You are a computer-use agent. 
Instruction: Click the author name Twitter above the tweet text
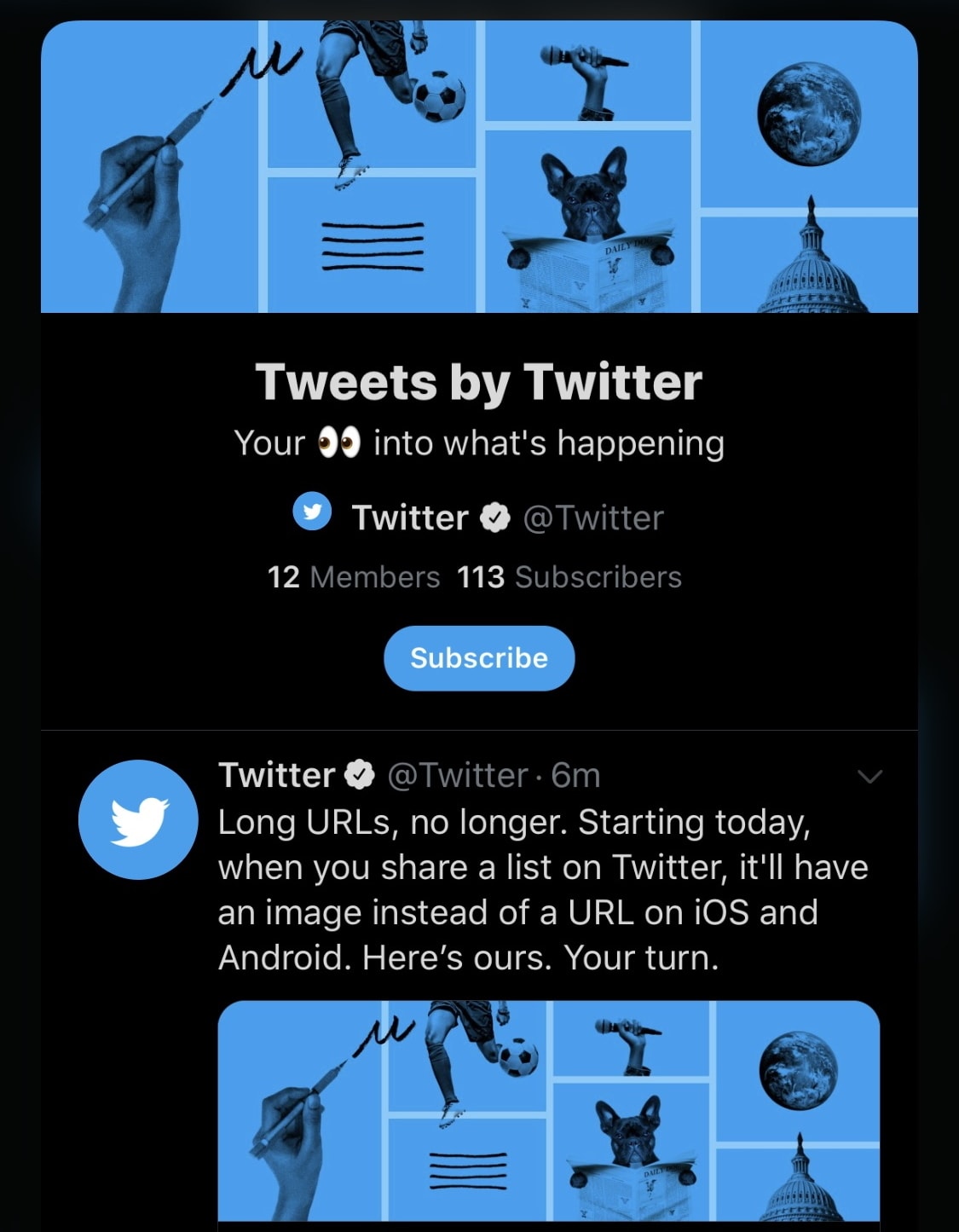click(276, 774)
